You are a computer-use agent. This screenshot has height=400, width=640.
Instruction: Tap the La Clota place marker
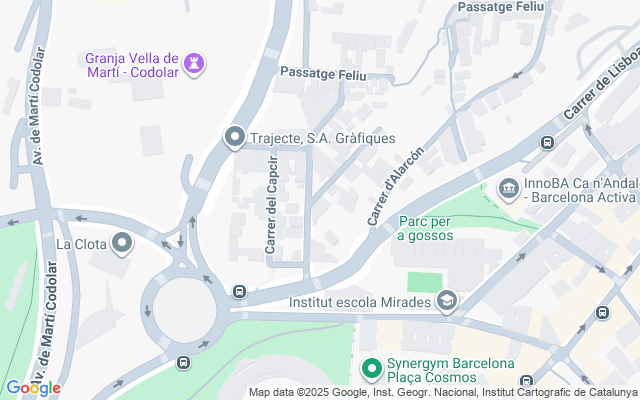[123, 243]
